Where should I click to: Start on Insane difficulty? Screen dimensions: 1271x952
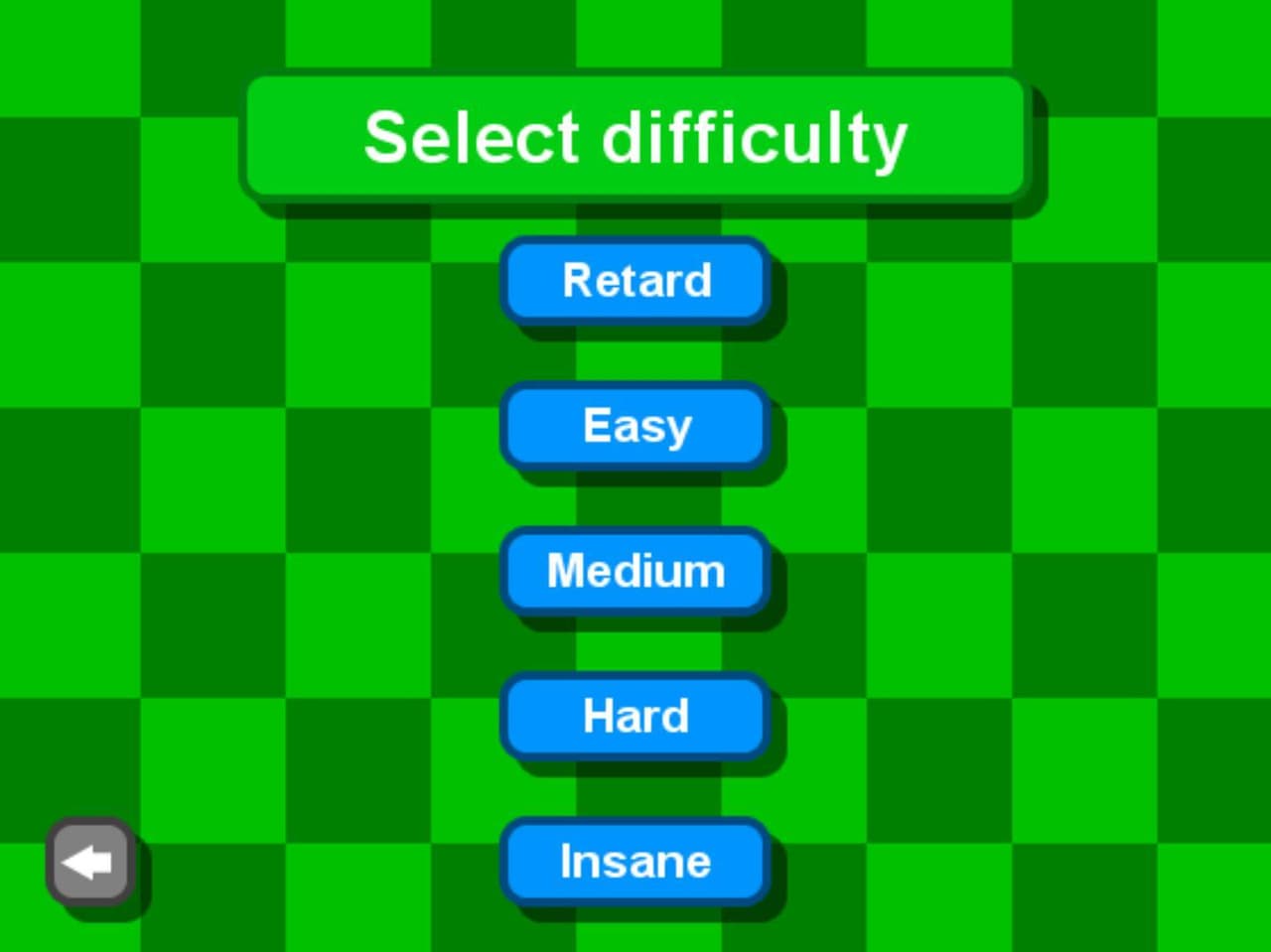pos(635,861)
